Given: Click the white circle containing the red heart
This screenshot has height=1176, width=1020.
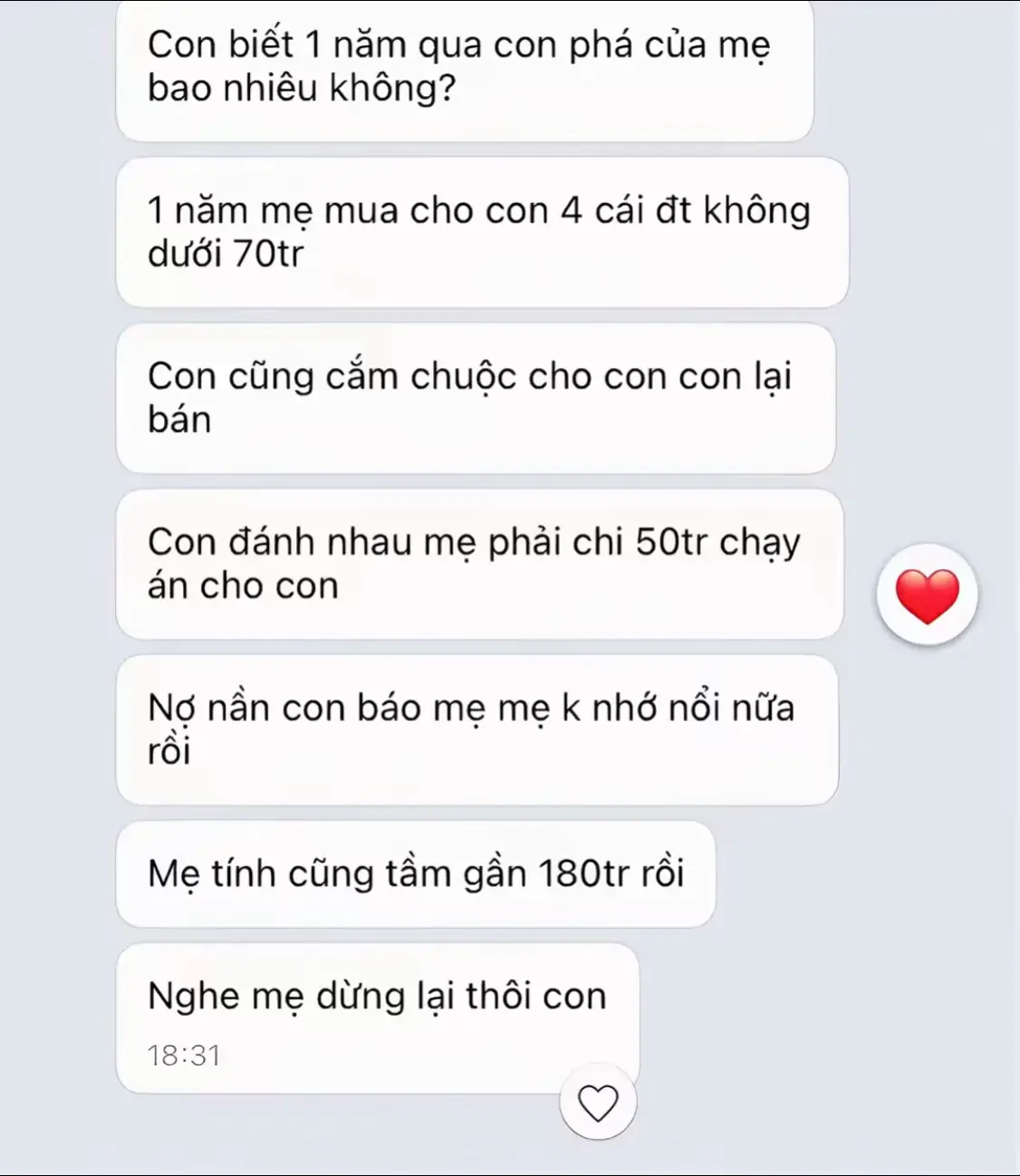Looking at the screenshot, I should 926,594.
